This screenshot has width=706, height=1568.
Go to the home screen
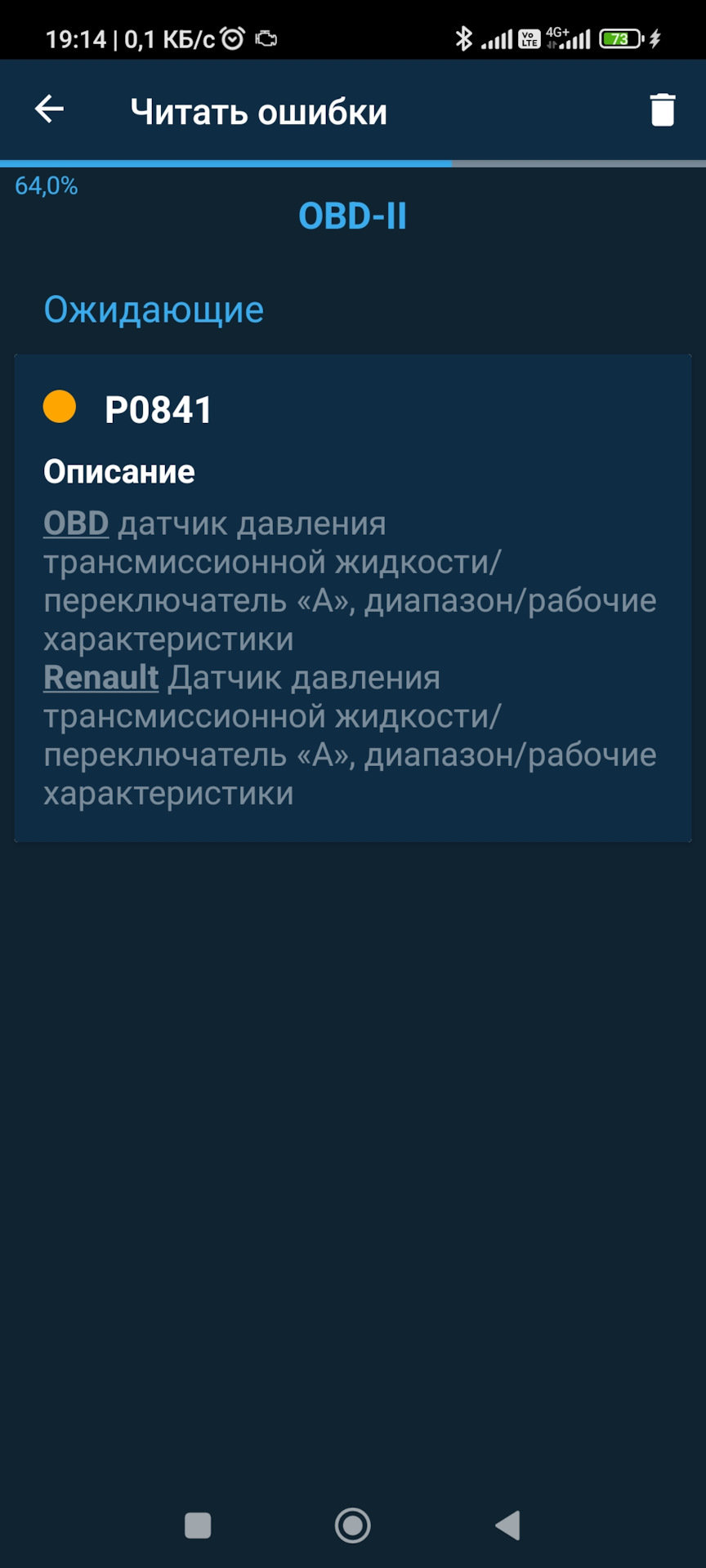click(x=353, y=1525)
